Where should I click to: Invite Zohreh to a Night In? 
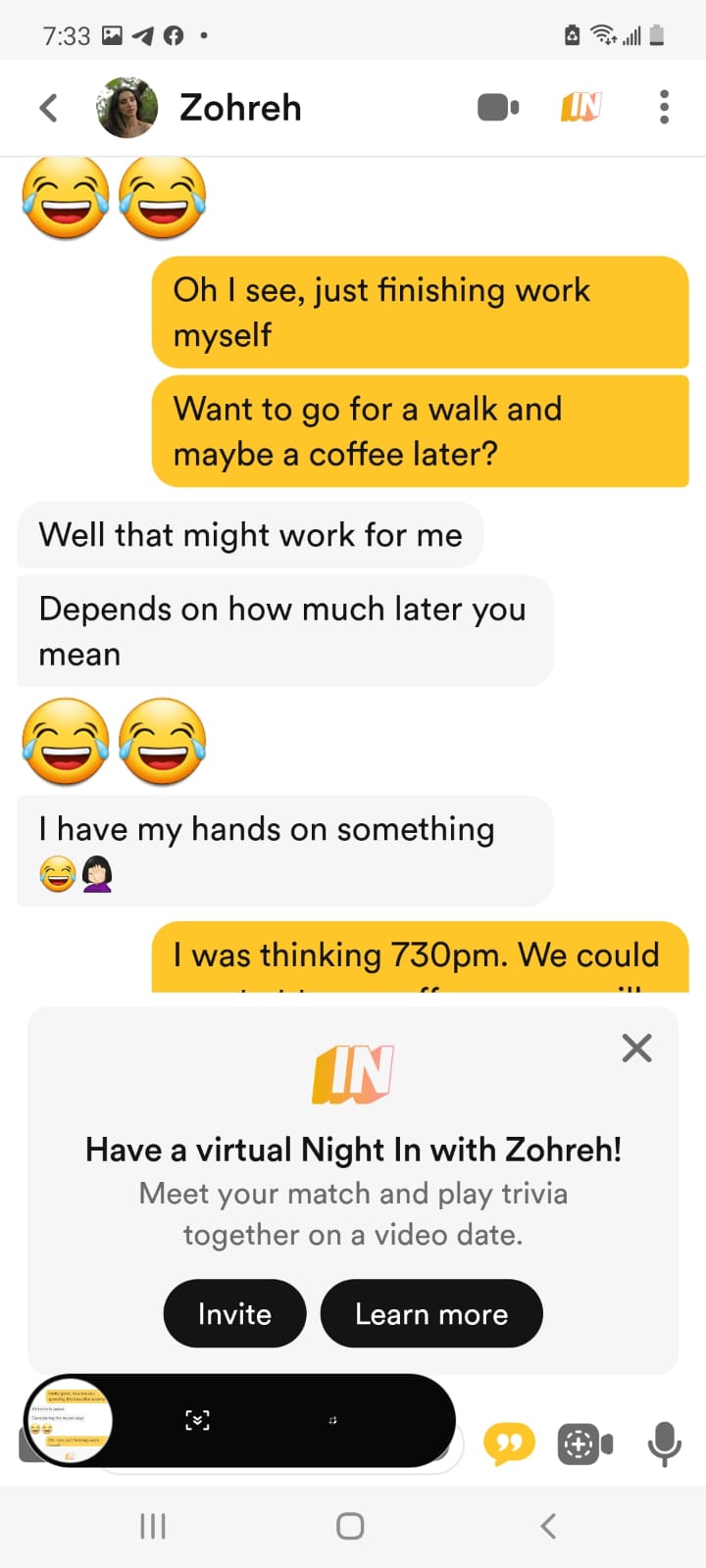234,1313
